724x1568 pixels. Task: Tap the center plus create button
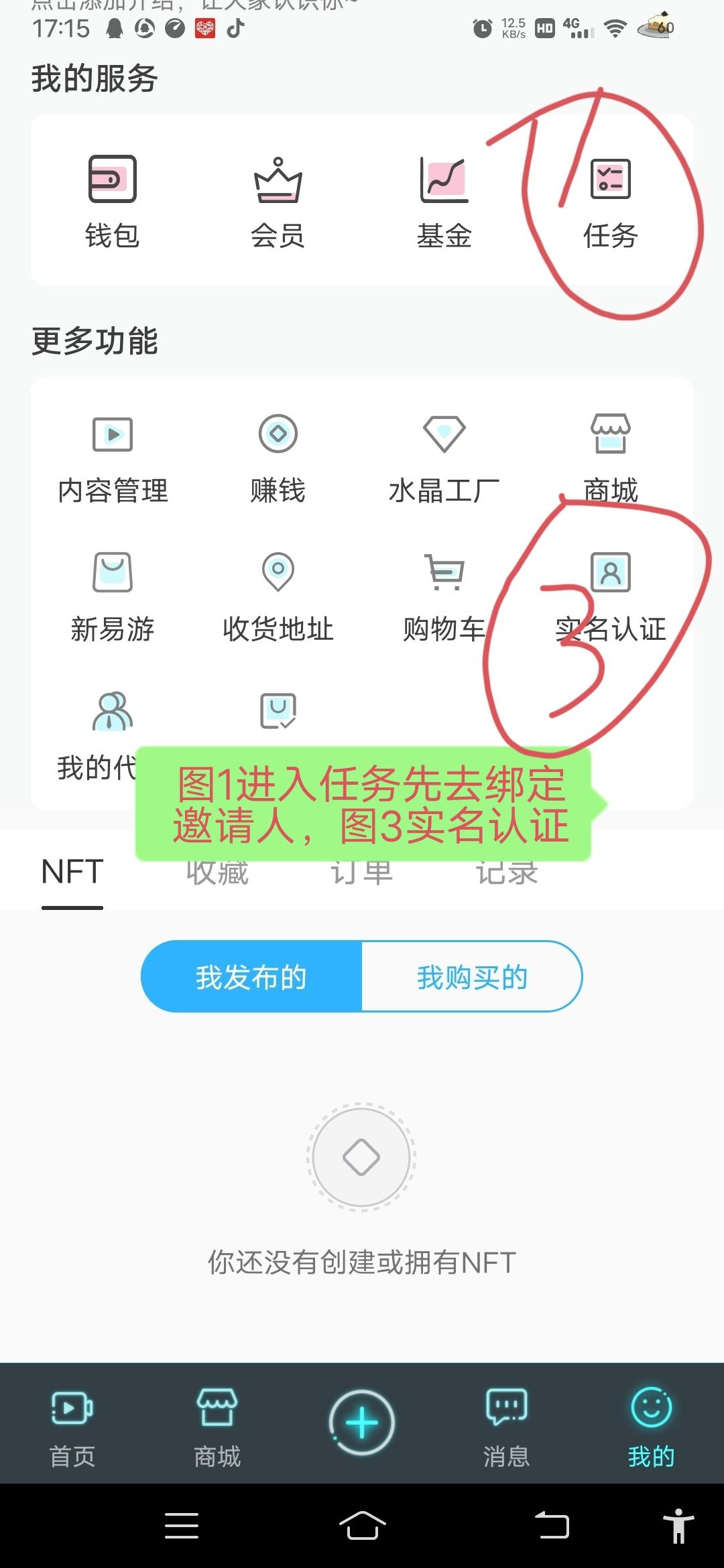pyautogui.click(x=362, y=1422)
